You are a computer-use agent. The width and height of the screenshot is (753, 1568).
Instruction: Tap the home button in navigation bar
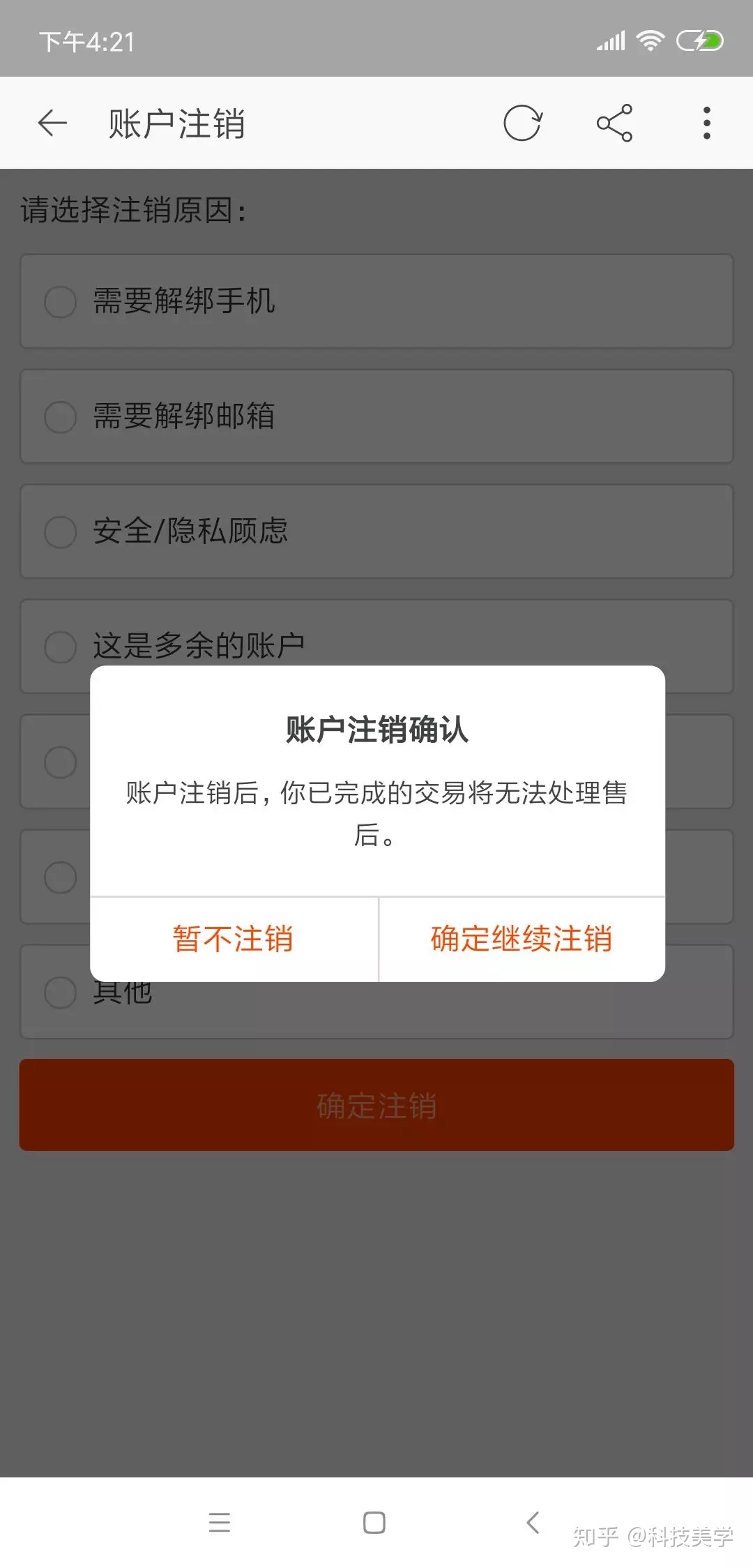pyautogui.click(x=374, y=1523)
